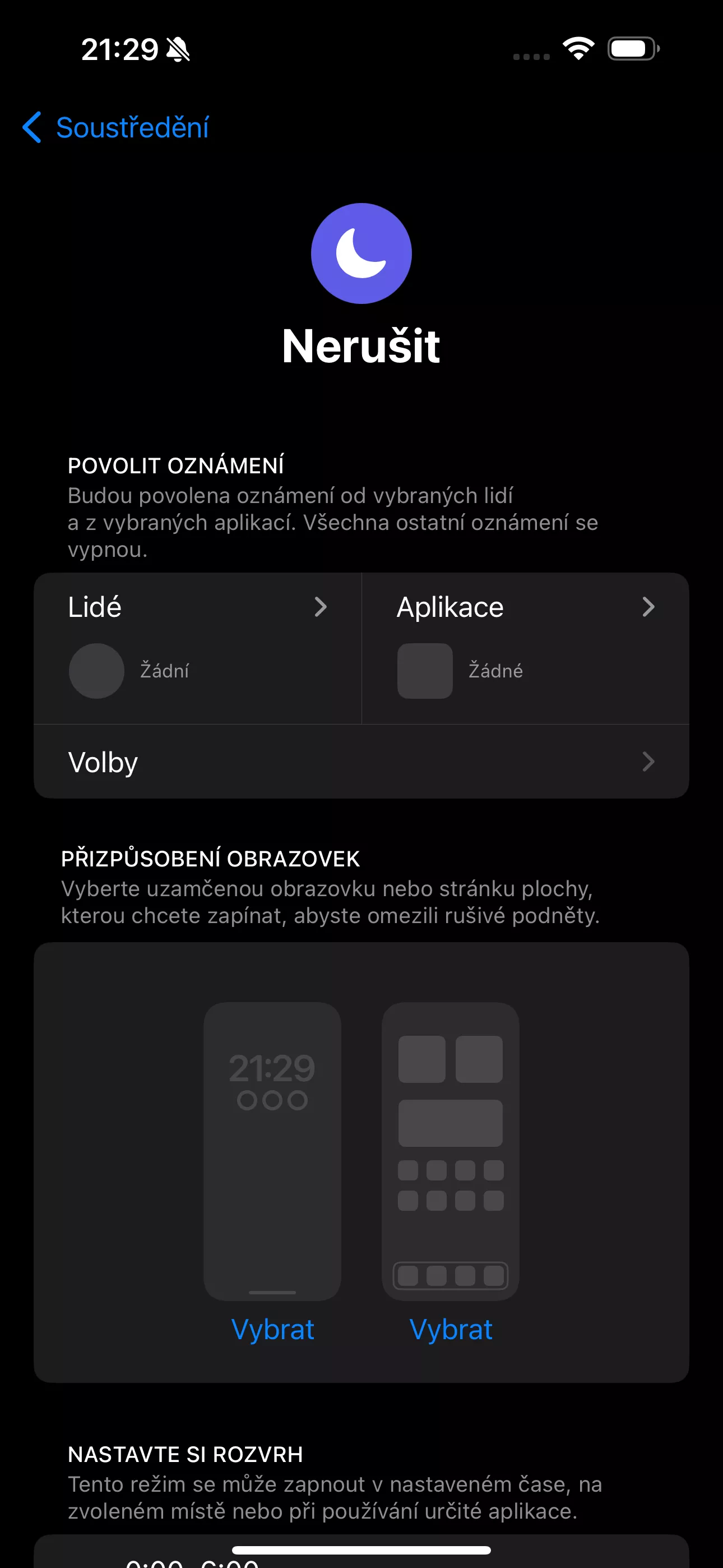Open the Aplikace allowed apps settings
This screenshot has height=1568, width=723.
526,648
